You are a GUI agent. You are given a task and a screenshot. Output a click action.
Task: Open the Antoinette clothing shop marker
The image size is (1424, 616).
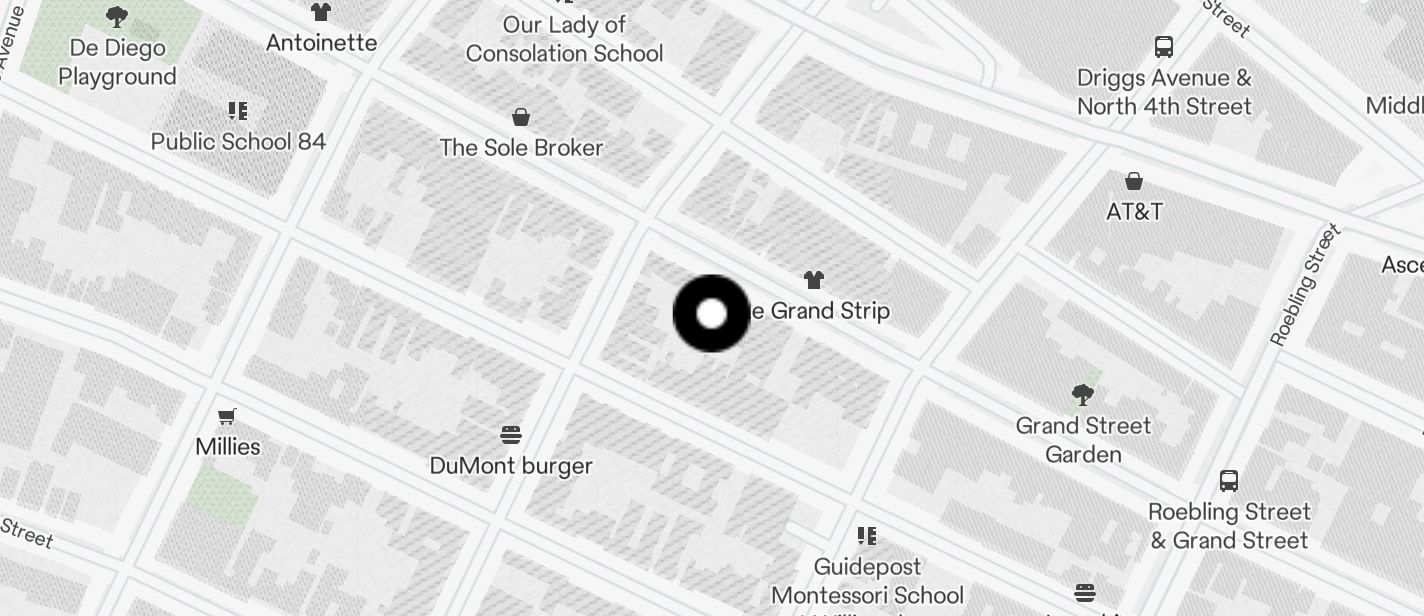point(321,13)
